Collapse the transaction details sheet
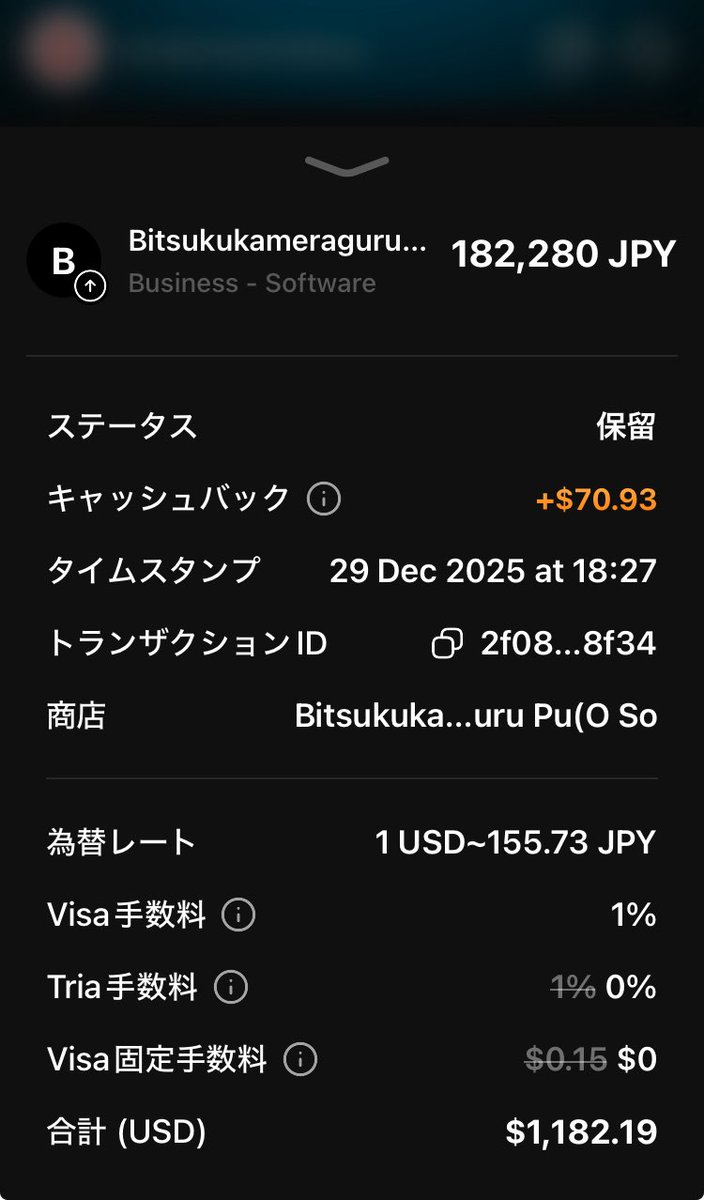Viewport: 704px width, 1200px height. click(x=347, y=166)
